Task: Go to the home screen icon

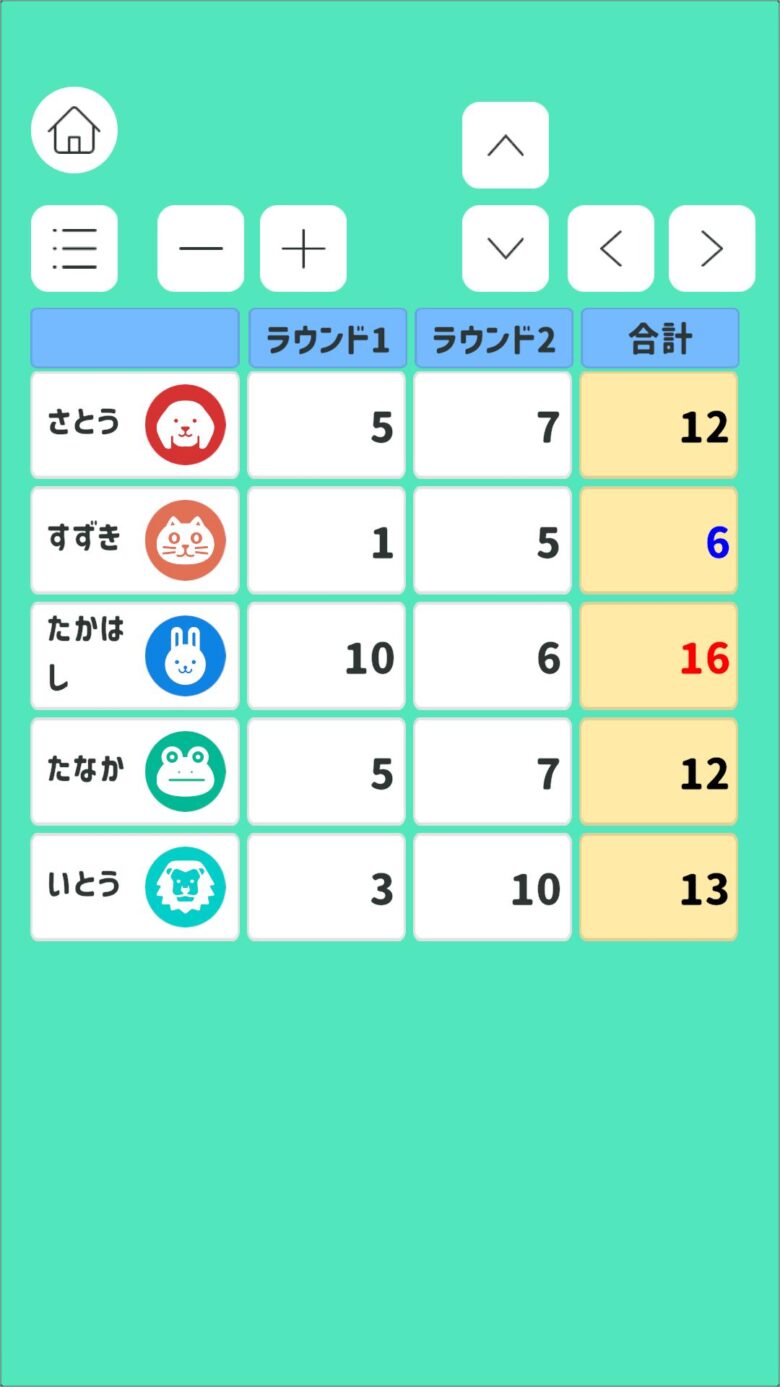Action: pyautogui.click(x=74, y=130)
